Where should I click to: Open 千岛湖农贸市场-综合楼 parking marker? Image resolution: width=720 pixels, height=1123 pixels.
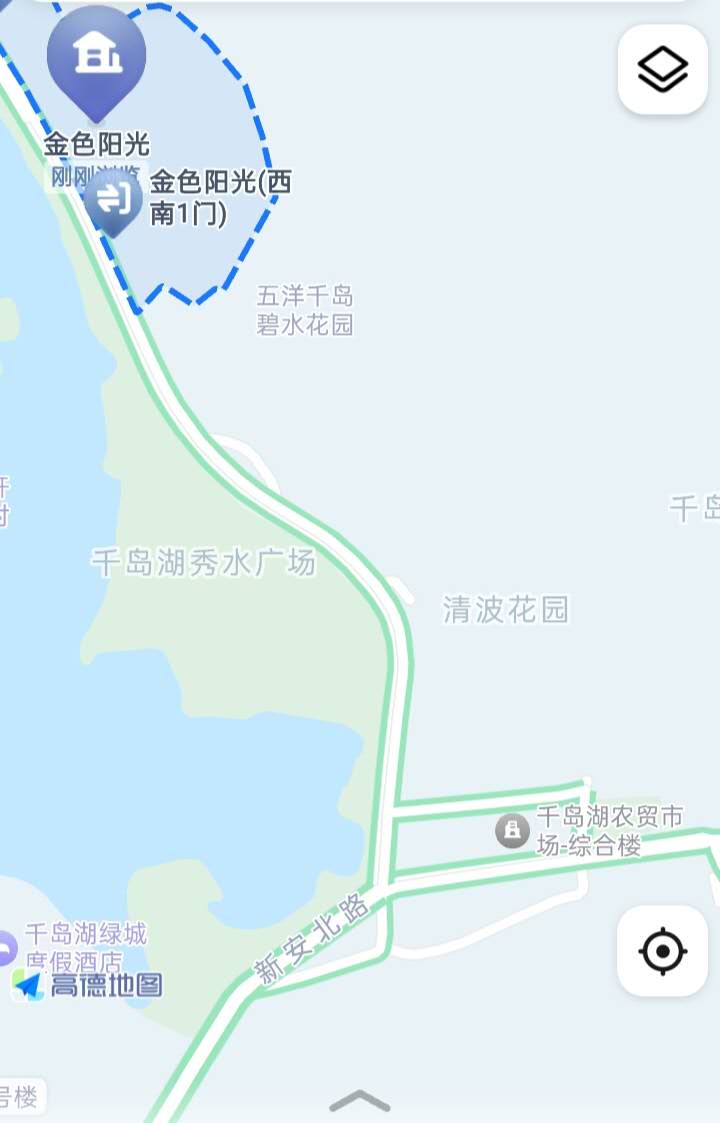pyautogui.click(x=512, y=830)
